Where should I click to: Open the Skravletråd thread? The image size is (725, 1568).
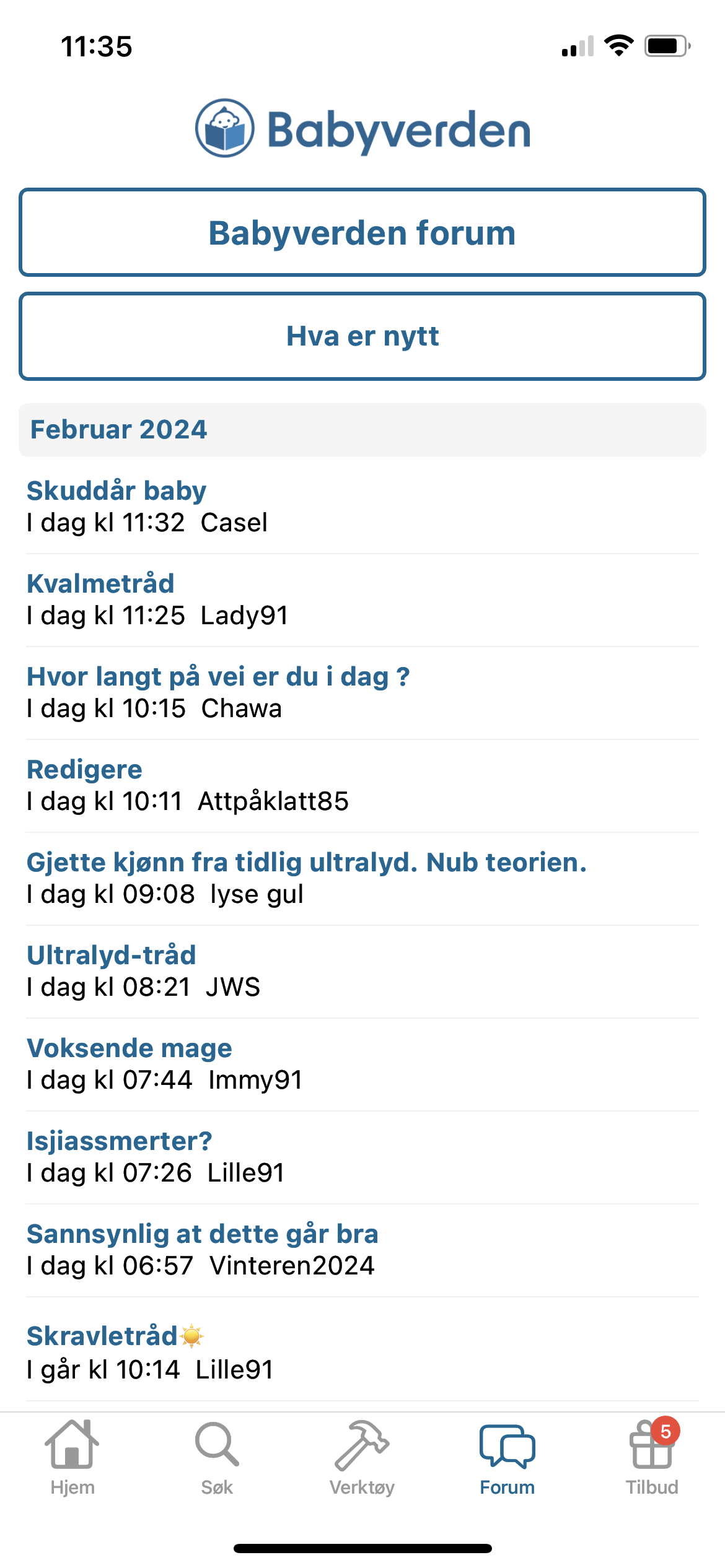click(103, 1336)
